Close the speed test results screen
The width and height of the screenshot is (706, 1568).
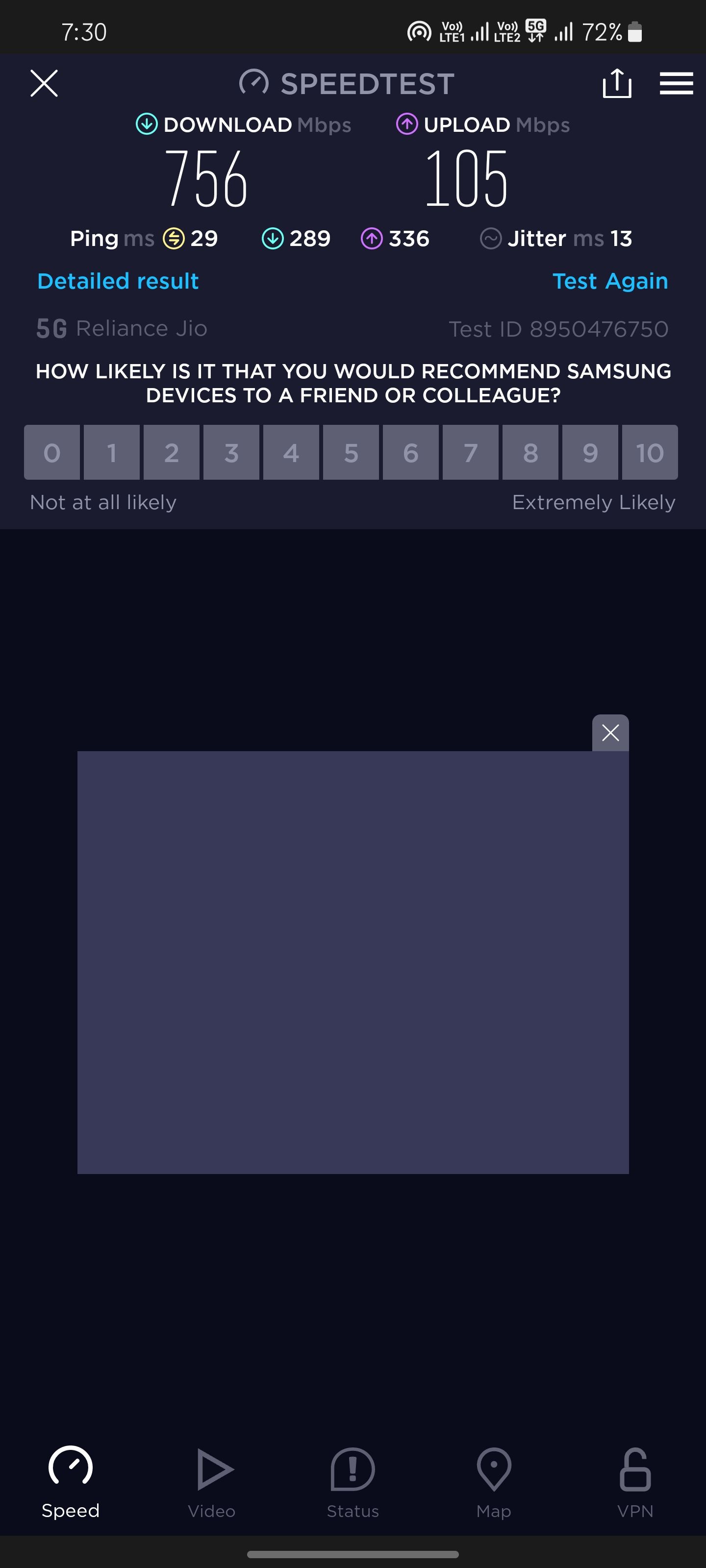tap(44, 83)
